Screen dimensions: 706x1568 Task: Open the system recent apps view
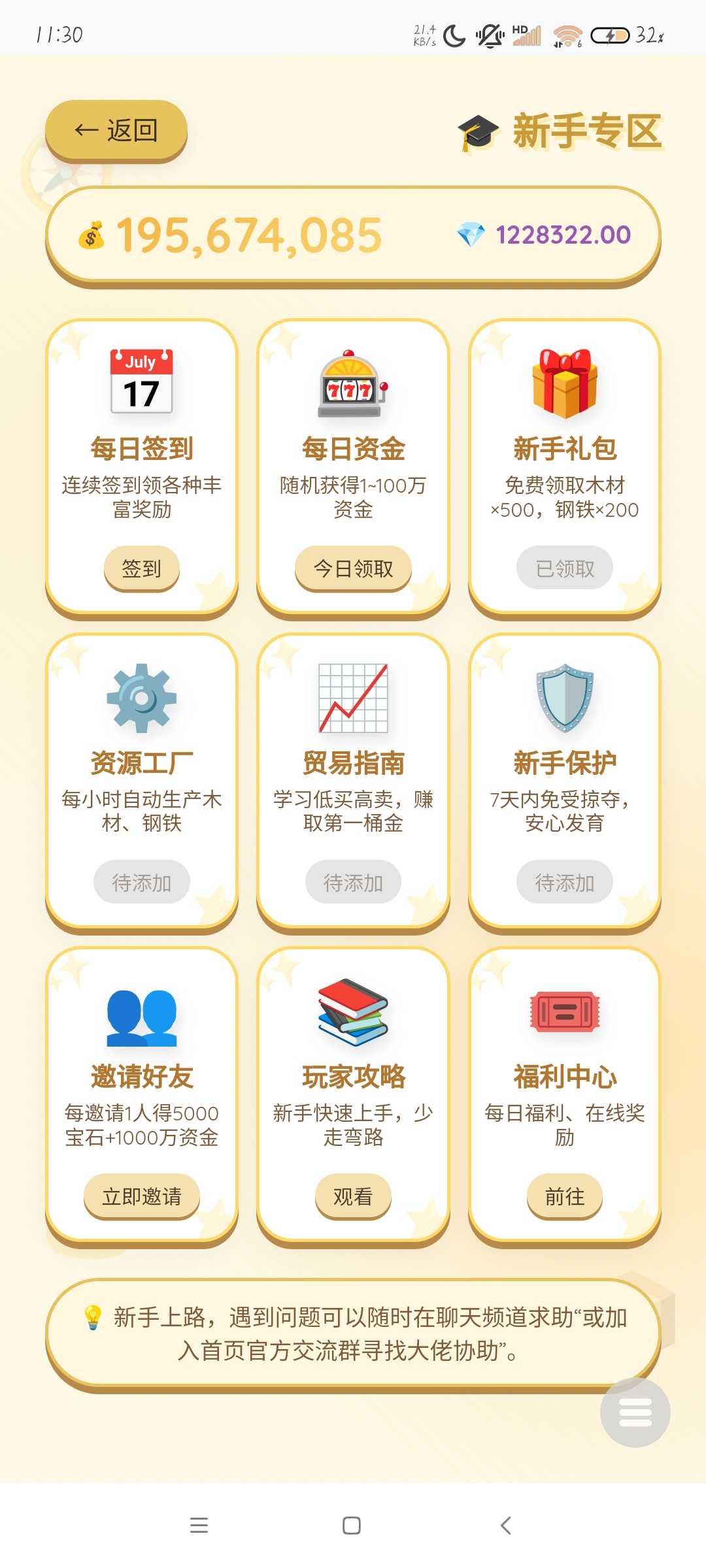click(x=199, y=1526)
